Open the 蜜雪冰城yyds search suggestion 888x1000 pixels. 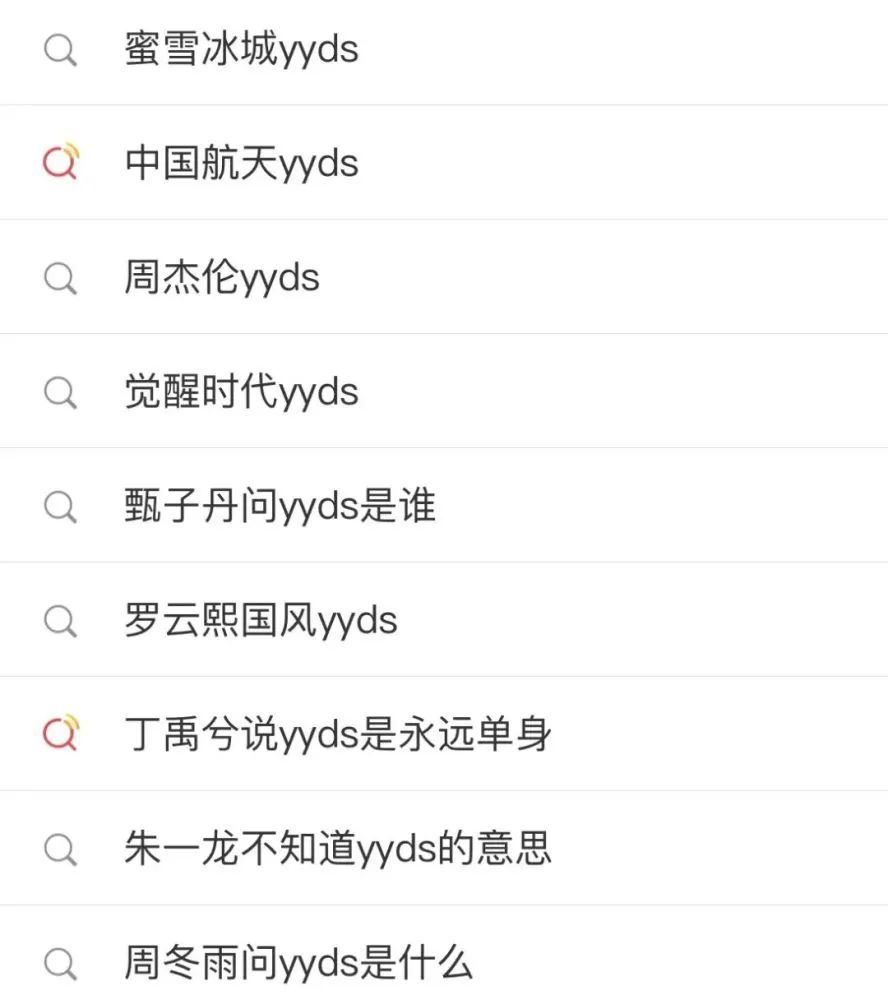click(243, 49)
